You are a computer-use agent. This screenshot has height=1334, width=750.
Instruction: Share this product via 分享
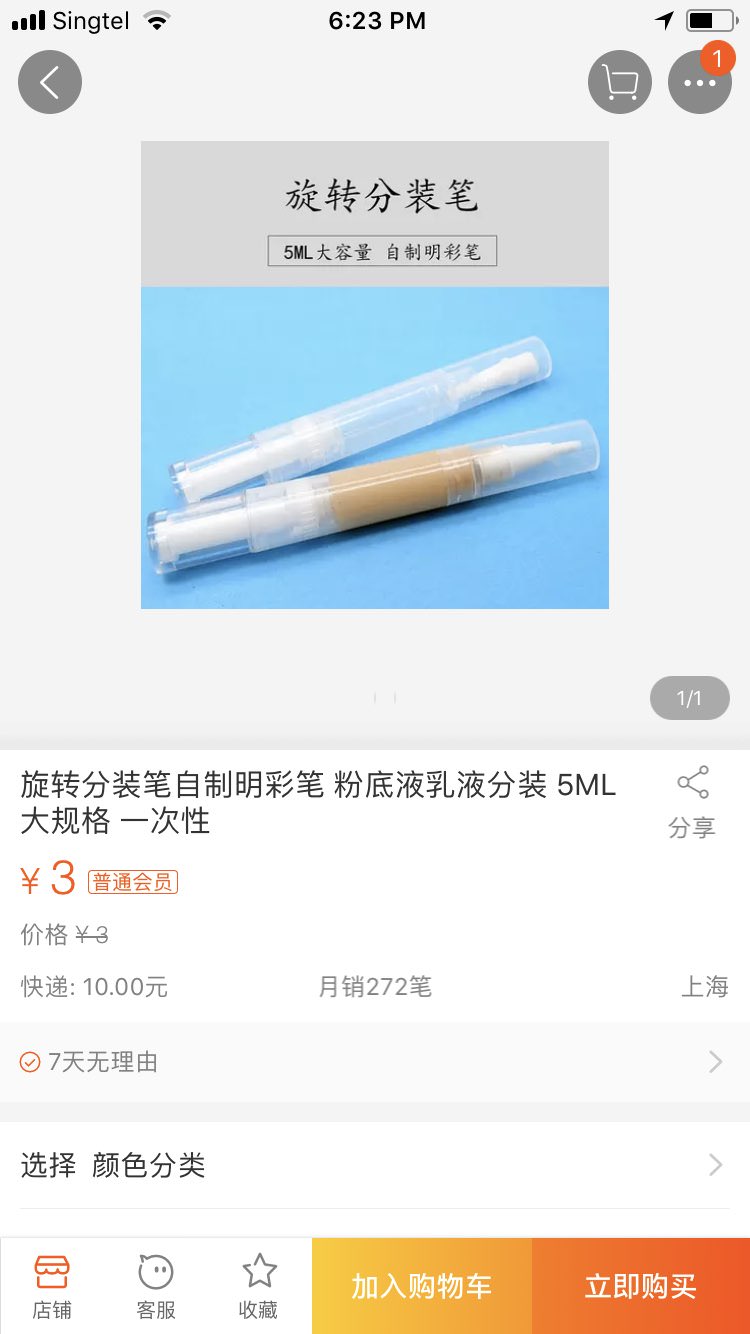tap(692, 802)
